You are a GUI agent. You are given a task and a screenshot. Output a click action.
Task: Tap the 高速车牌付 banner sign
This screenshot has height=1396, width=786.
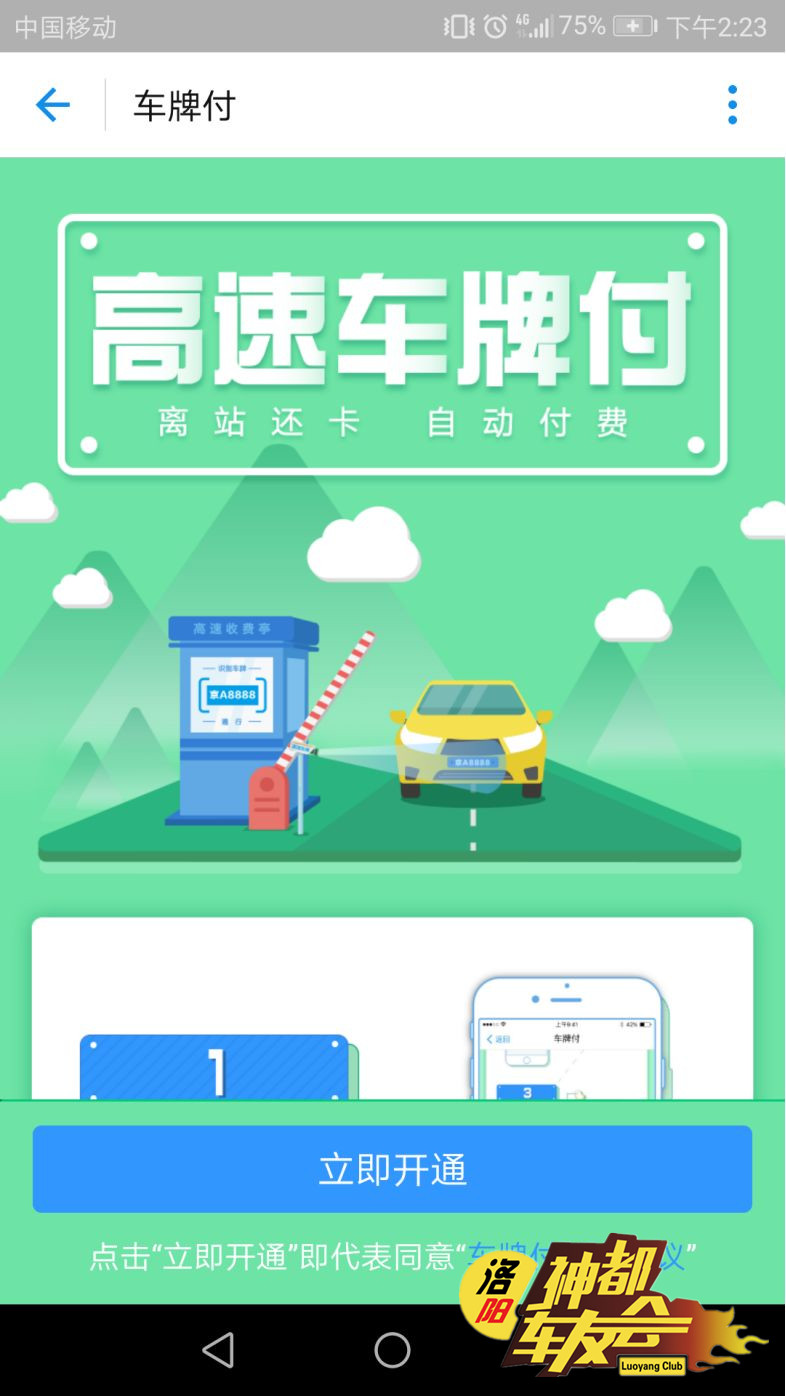point(392,345)
